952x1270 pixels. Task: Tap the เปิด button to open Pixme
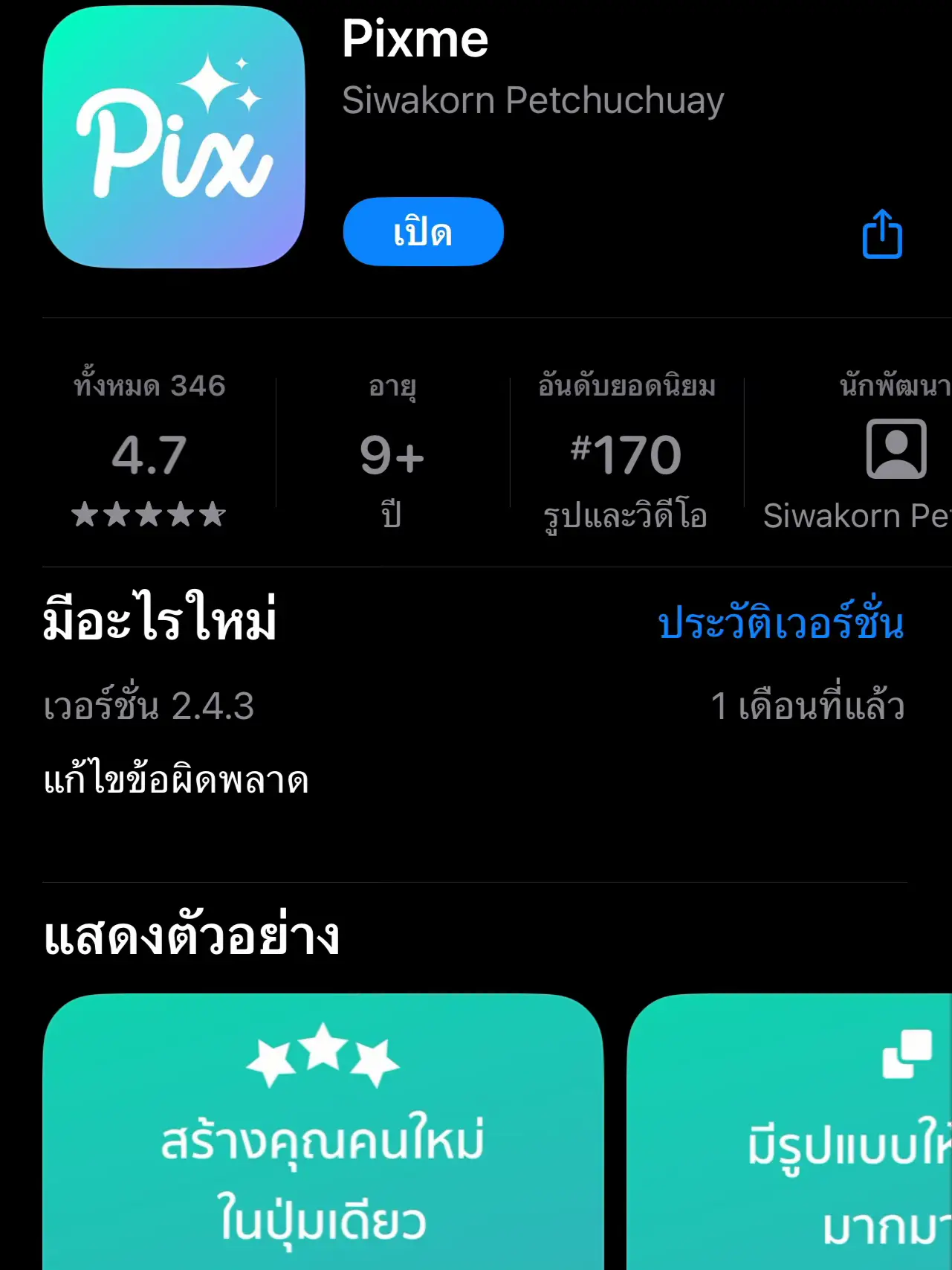(422, 231)
